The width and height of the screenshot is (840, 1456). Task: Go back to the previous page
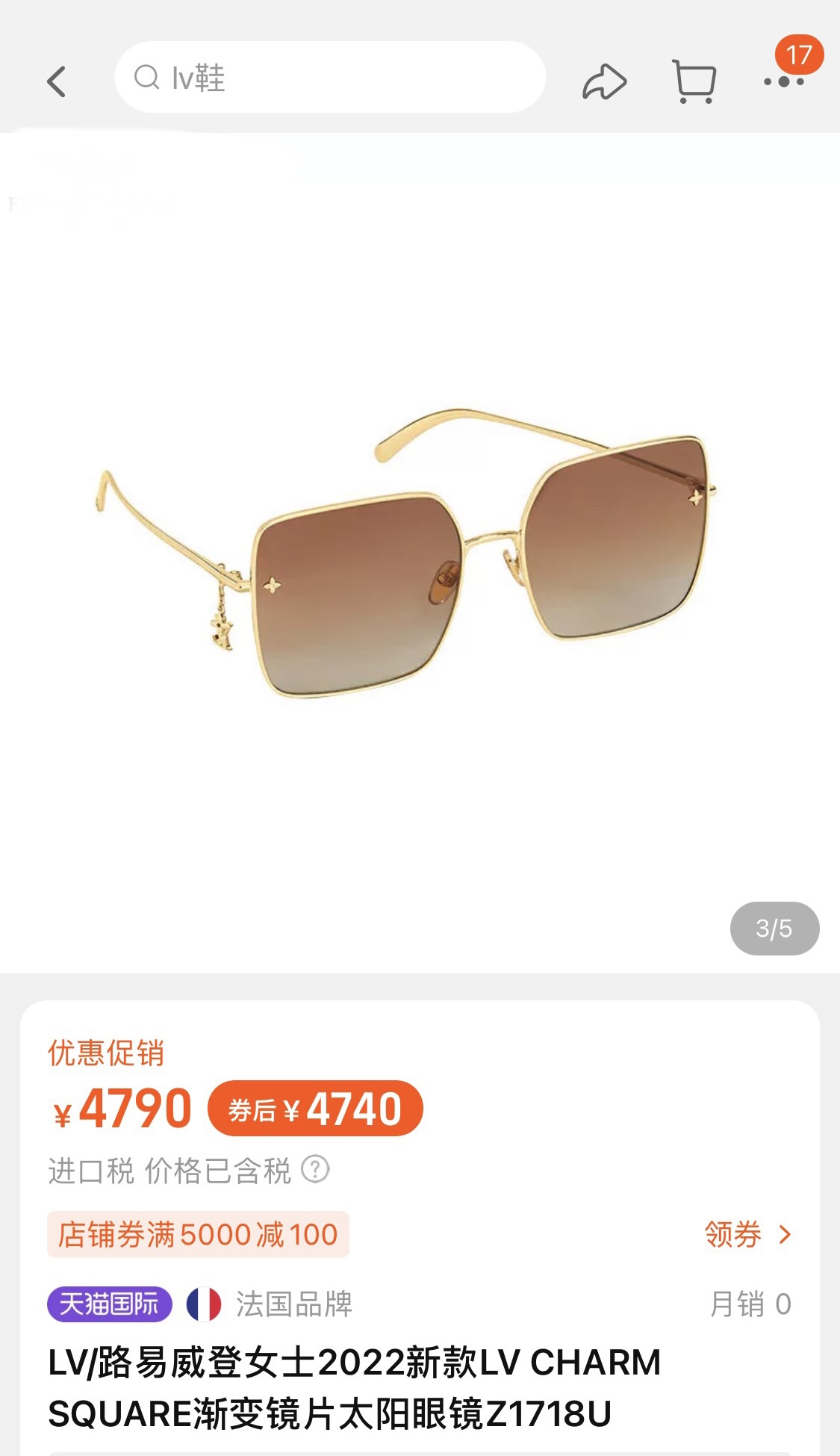pos(57,81)
